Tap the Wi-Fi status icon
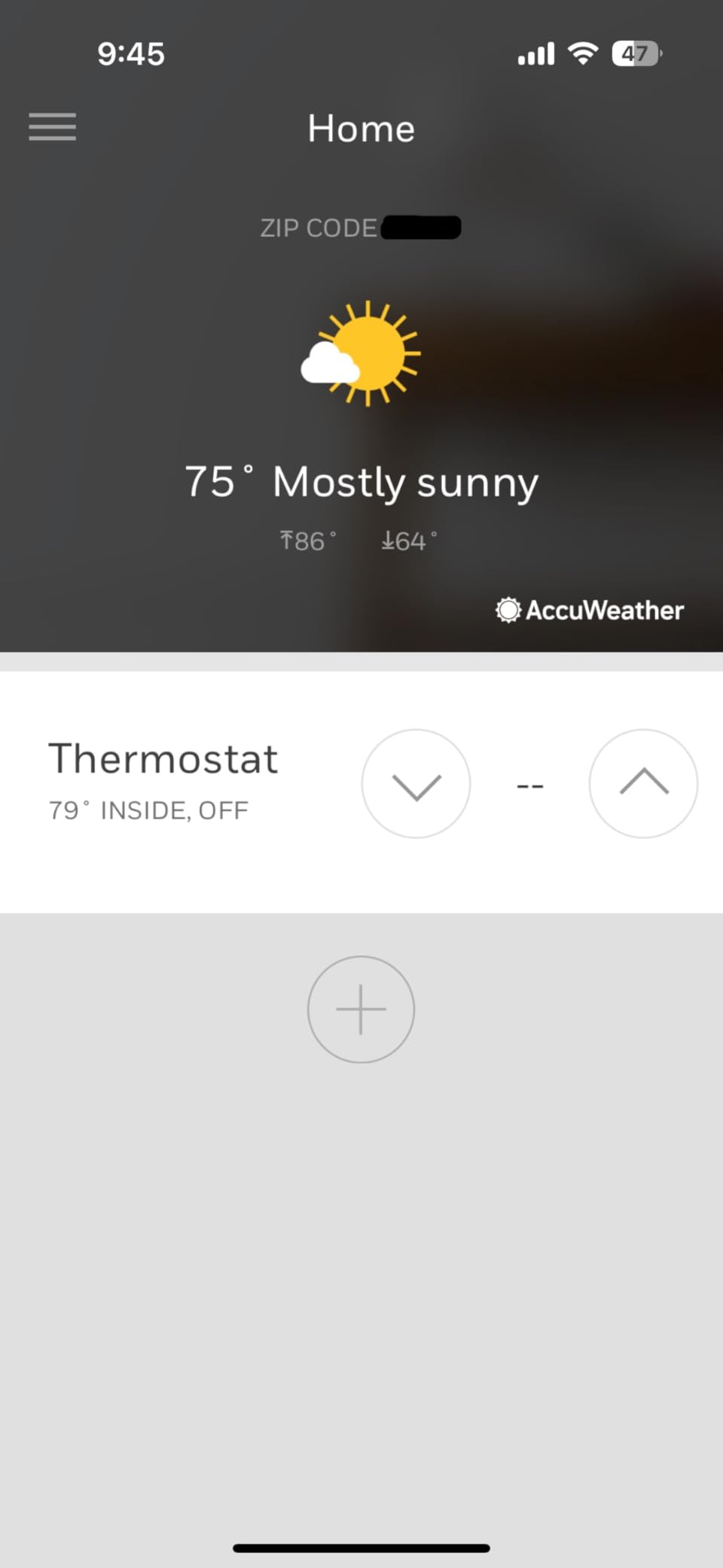This screenshot has height=1568, width=723. [581, 53]
